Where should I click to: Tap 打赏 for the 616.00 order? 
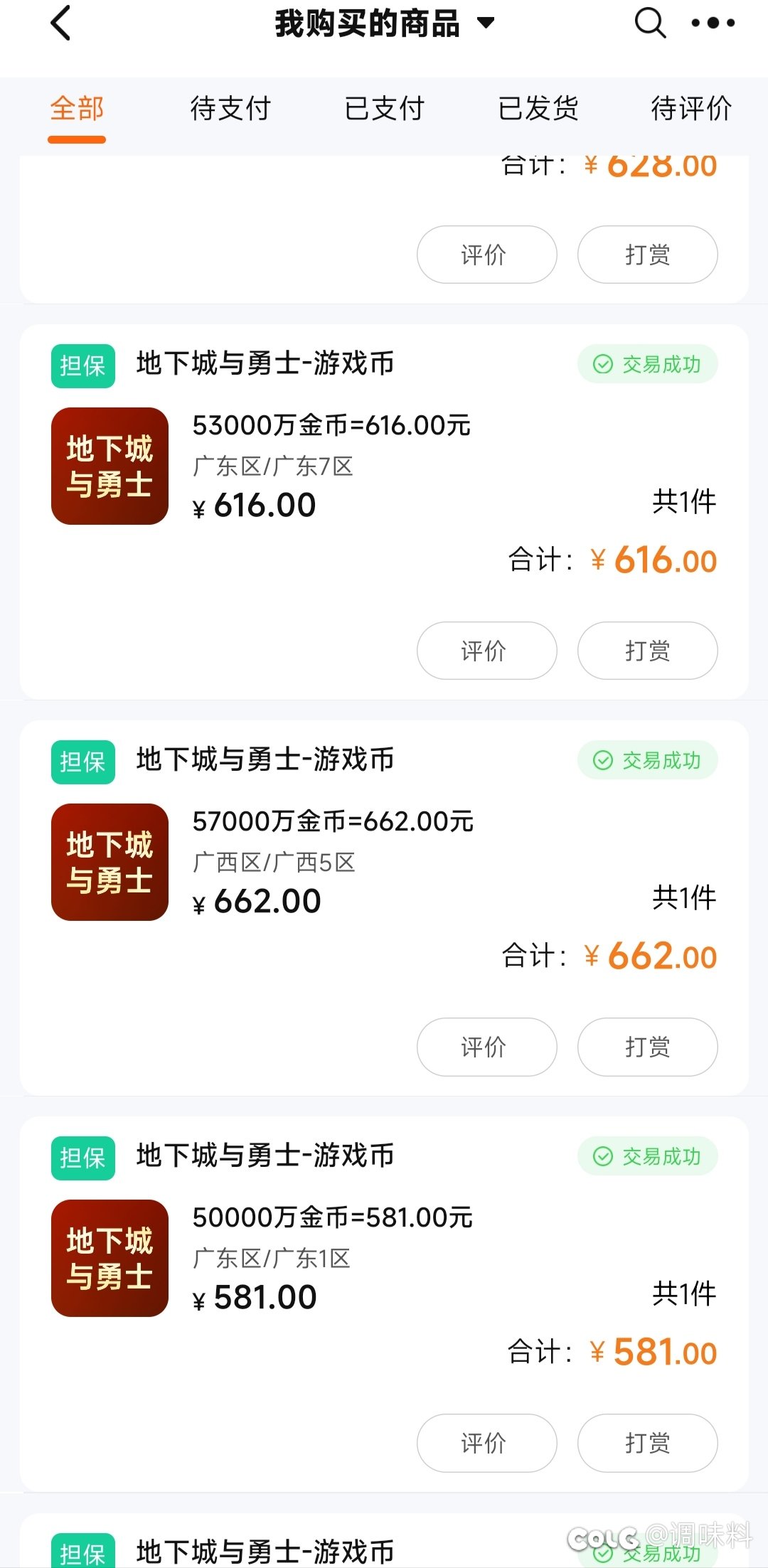pyautogui.click(x=648, y=651)
